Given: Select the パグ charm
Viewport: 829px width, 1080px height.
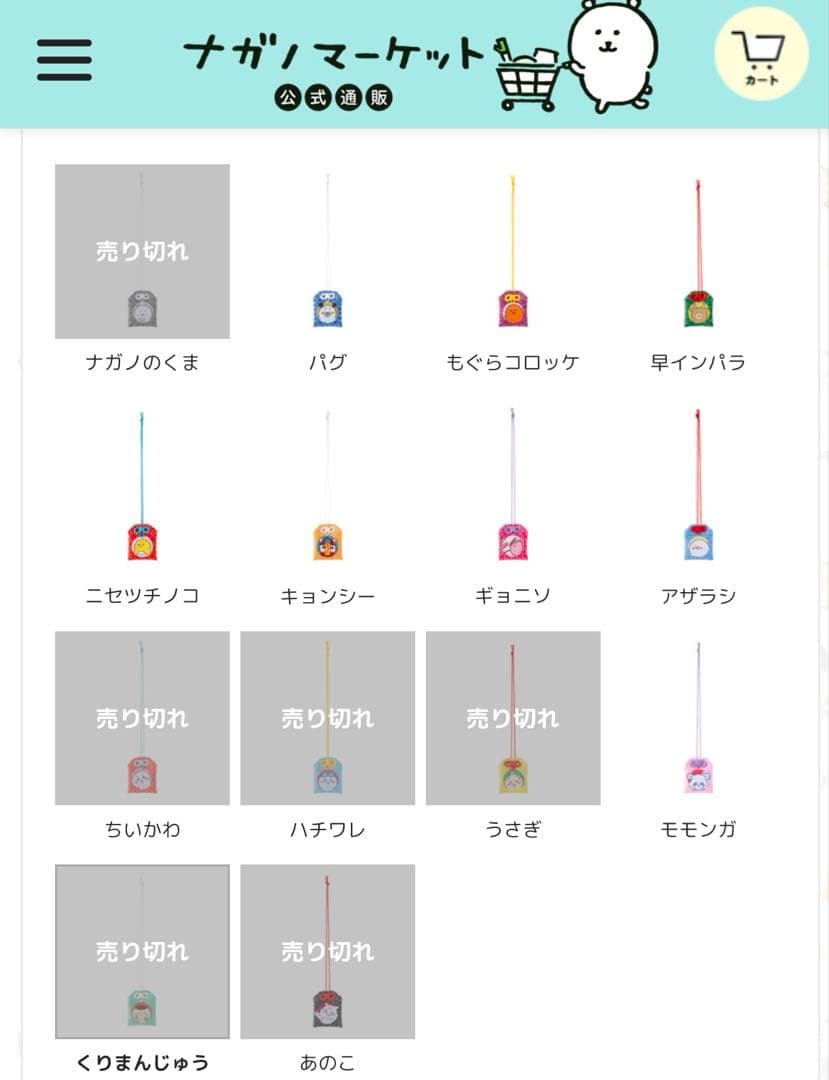Looking at the screenshot, I should coord(328,251).
